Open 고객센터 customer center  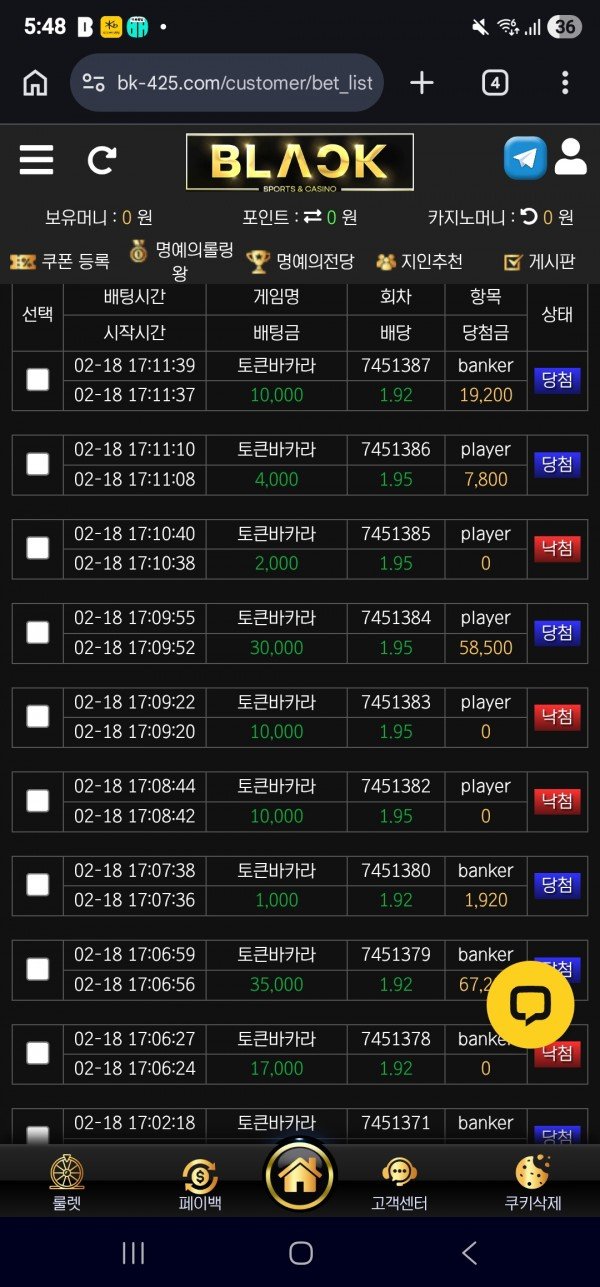[399, 1183]
